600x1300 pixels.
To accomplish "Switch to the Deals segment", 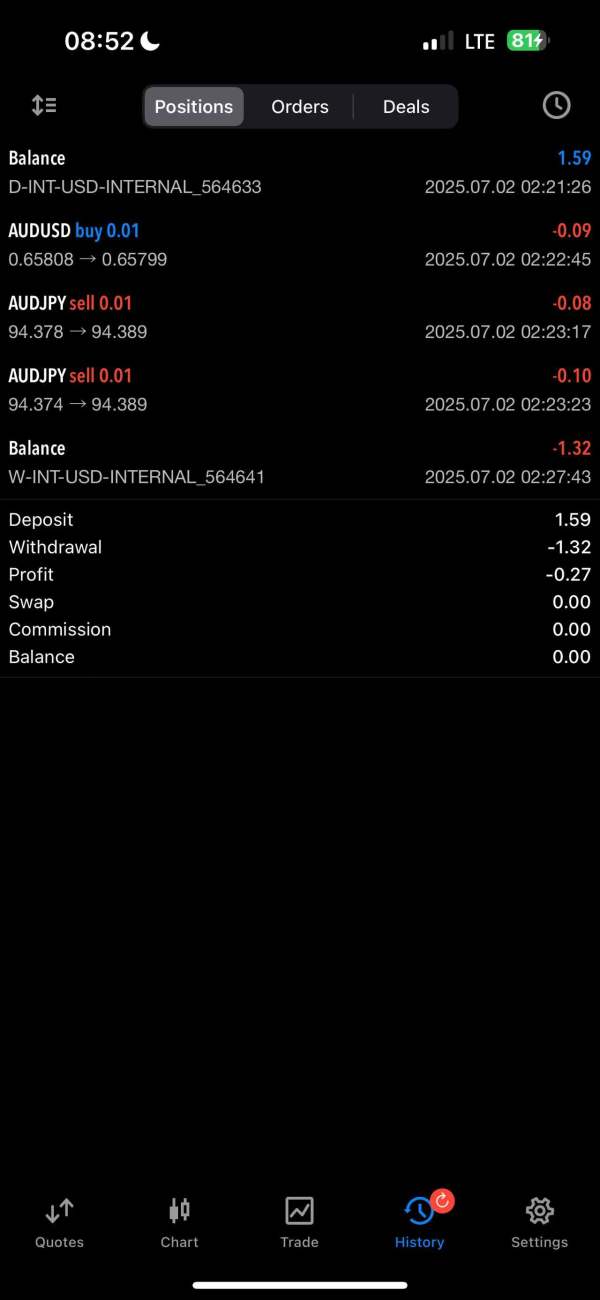I will point(406,107).
